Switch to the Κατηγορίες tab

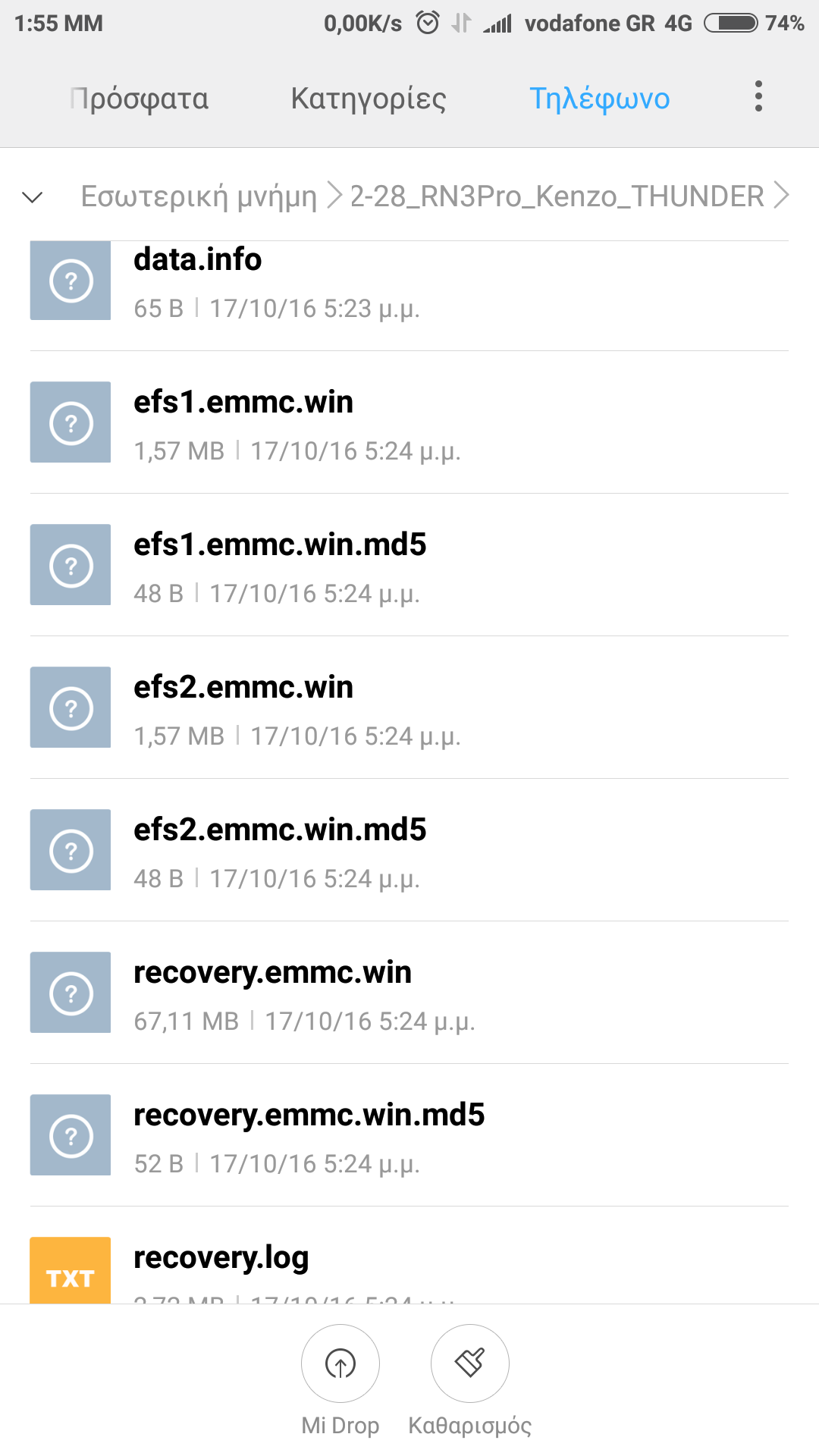click(369, 99)
